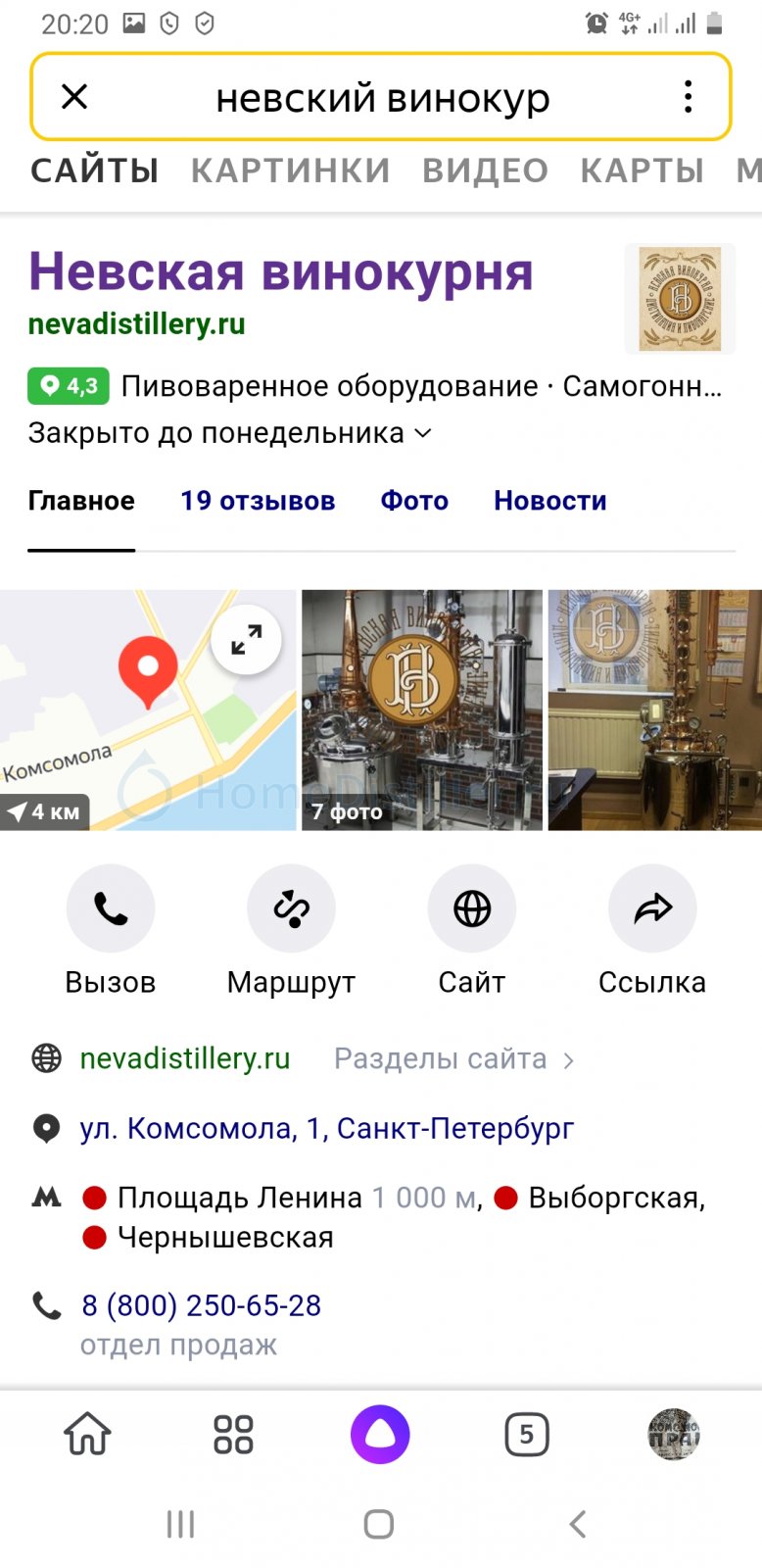Open Разделы сайта

coord(454,1059)
